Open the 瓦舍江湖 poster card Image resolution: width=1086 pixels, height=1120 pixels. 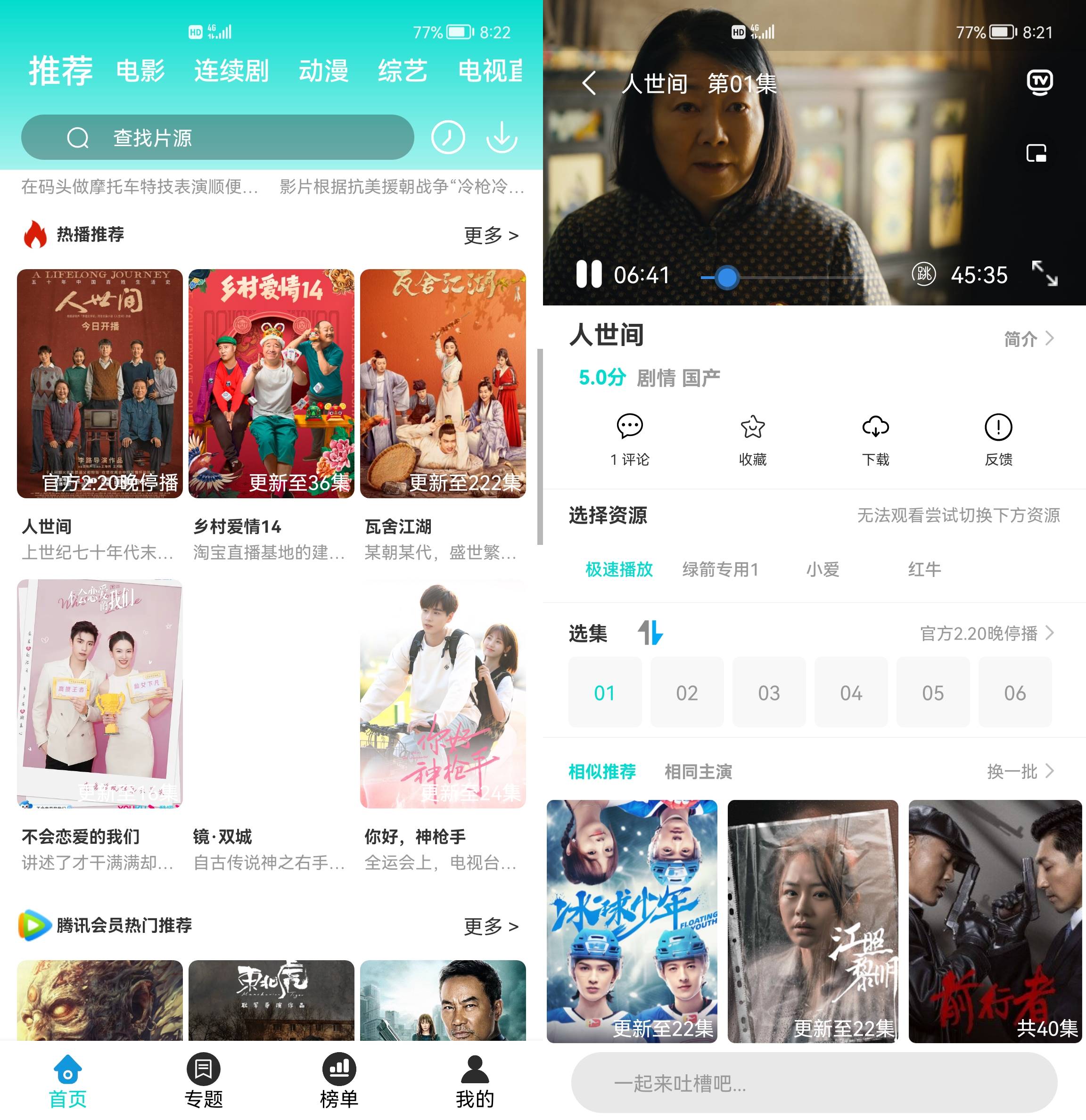(443, 383)
